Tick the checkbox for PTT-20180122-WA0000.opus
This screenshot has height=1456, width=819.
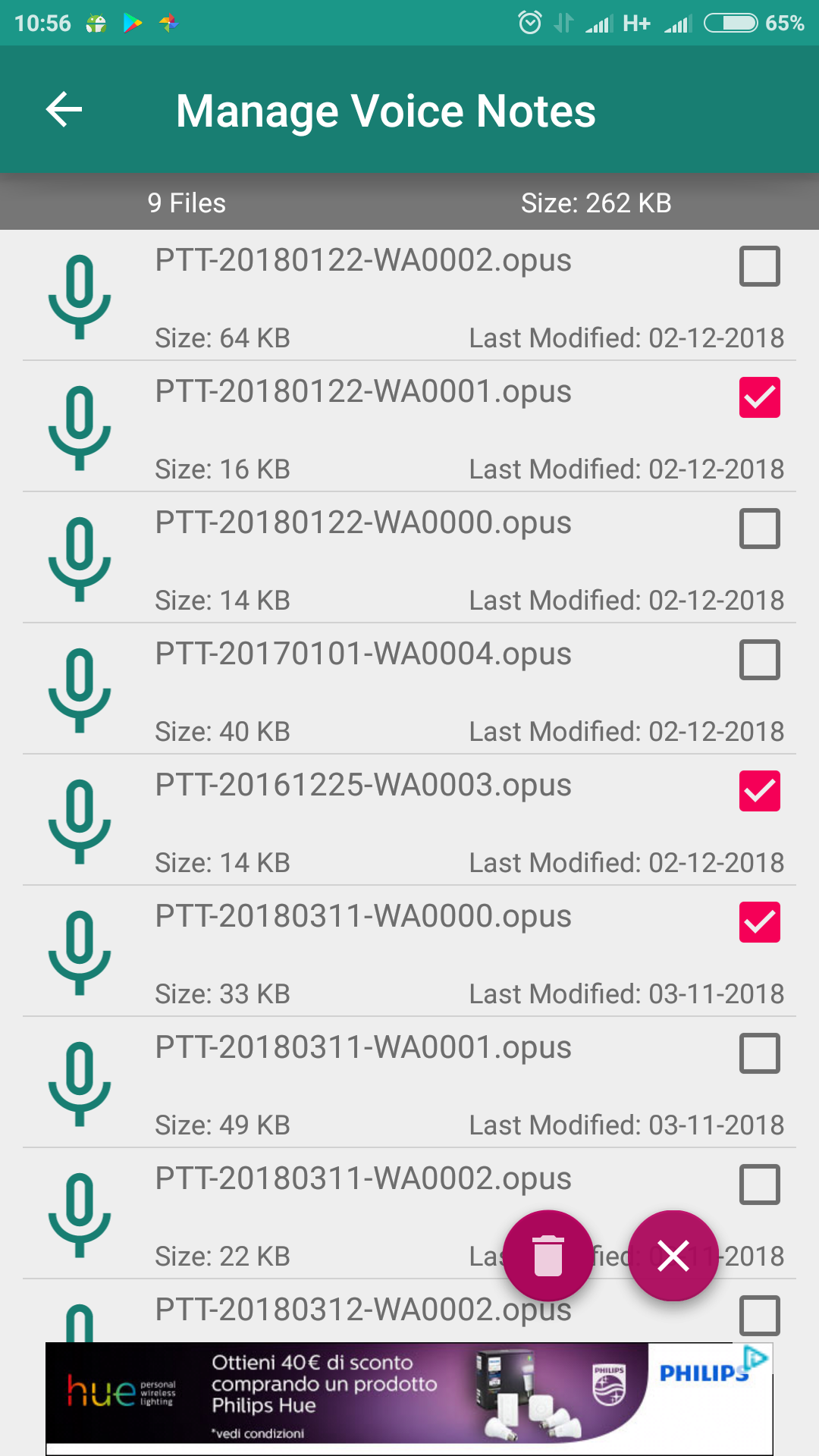tap(760, 529)
